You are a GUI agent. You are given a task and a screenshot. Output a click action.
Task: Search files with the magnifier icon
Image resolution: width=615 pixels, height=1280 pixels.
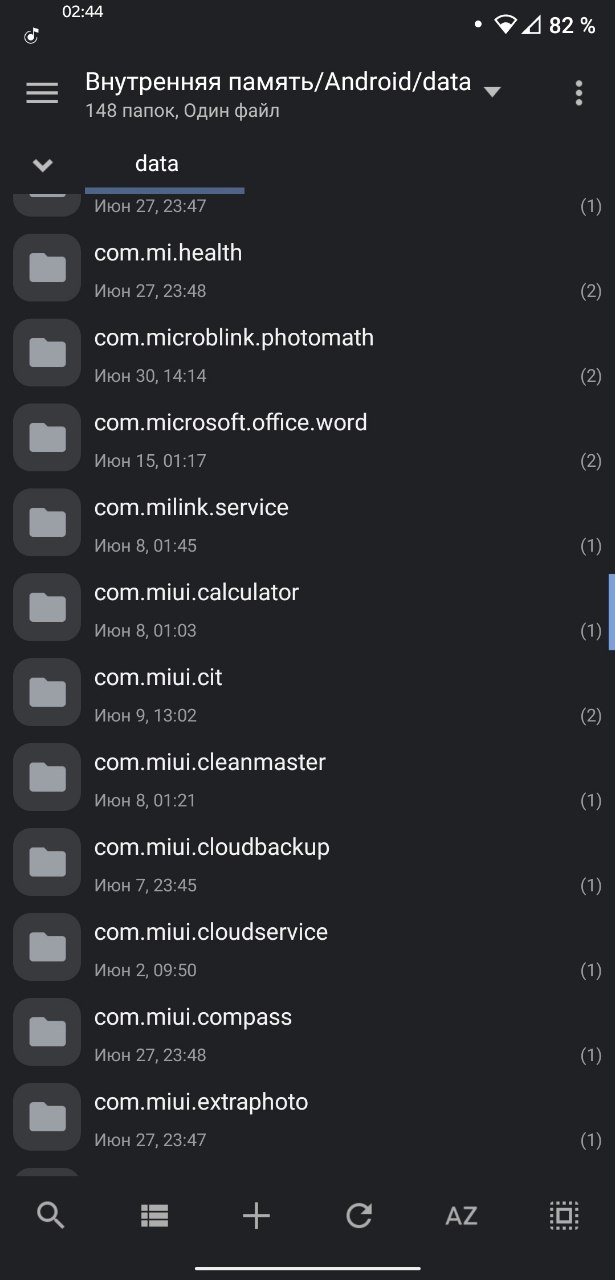(50, 1216)
